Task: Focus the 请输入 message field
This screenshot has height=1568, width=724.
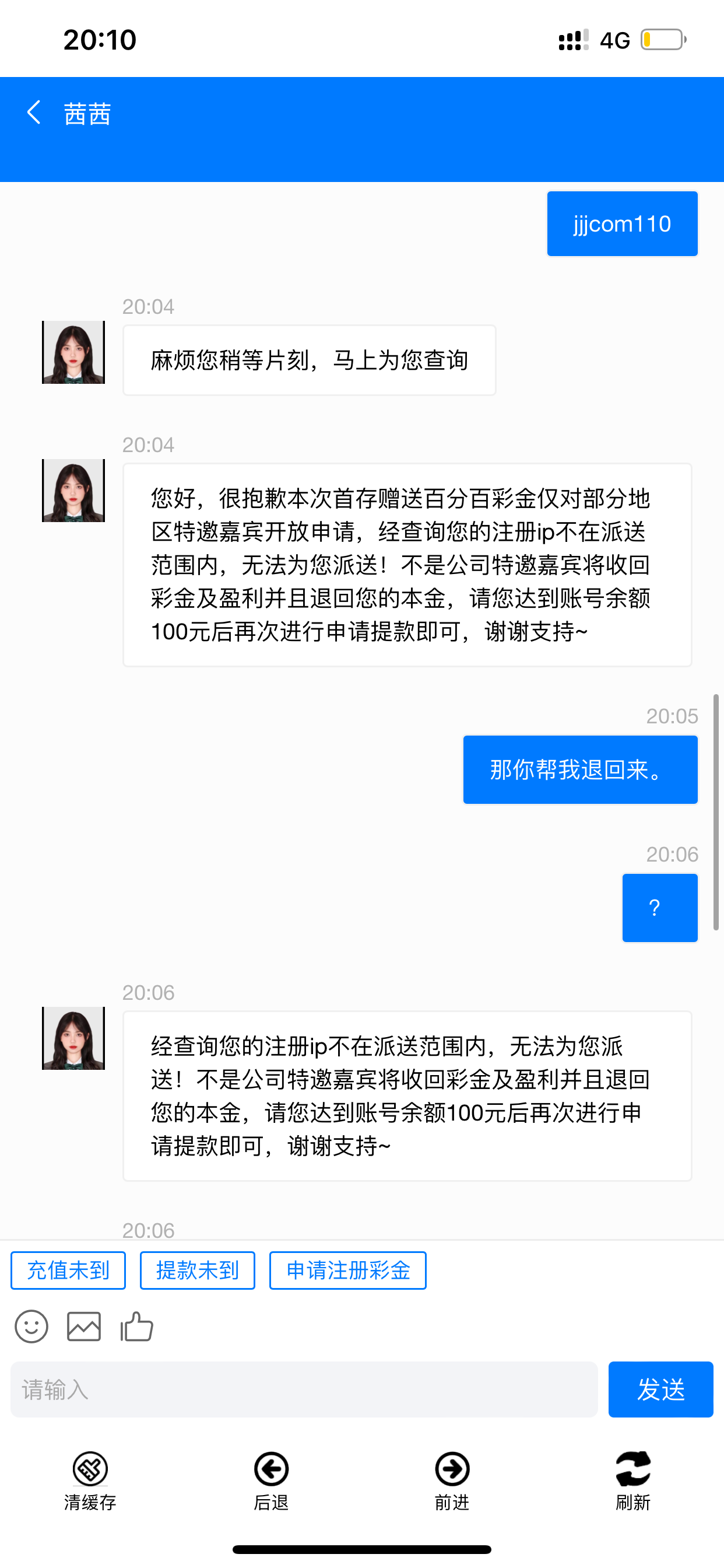Action: 304,1389
